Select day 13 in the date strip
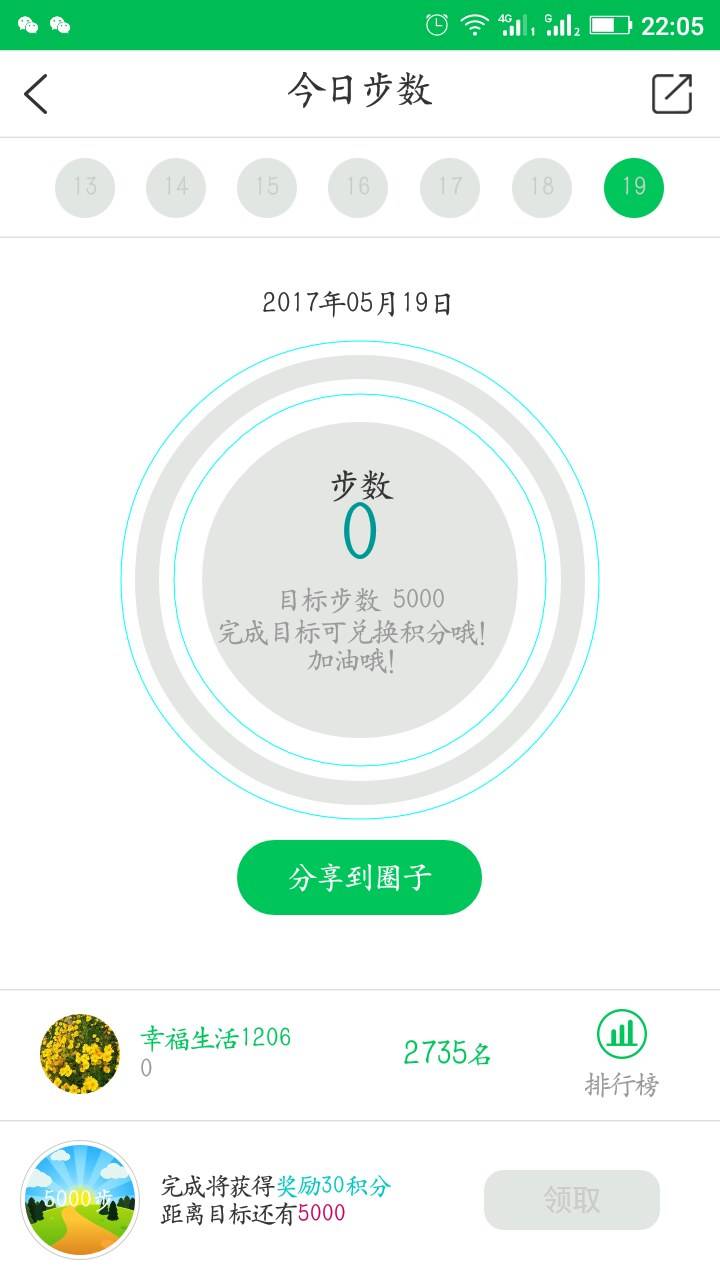 [85, 187]
